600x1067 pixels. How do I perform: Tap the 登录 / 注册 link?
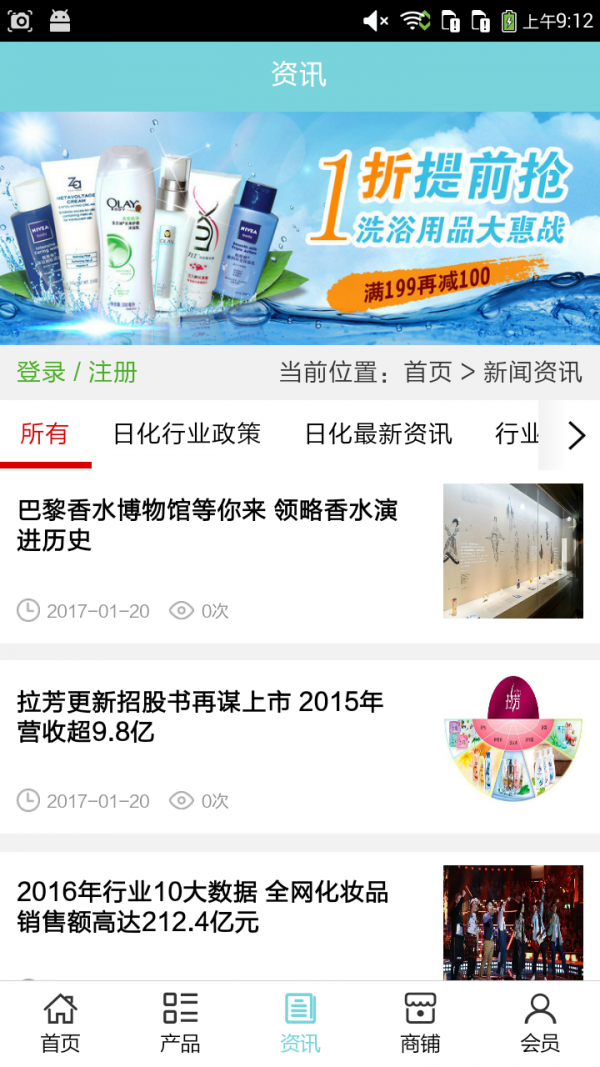tap(77, 373)
